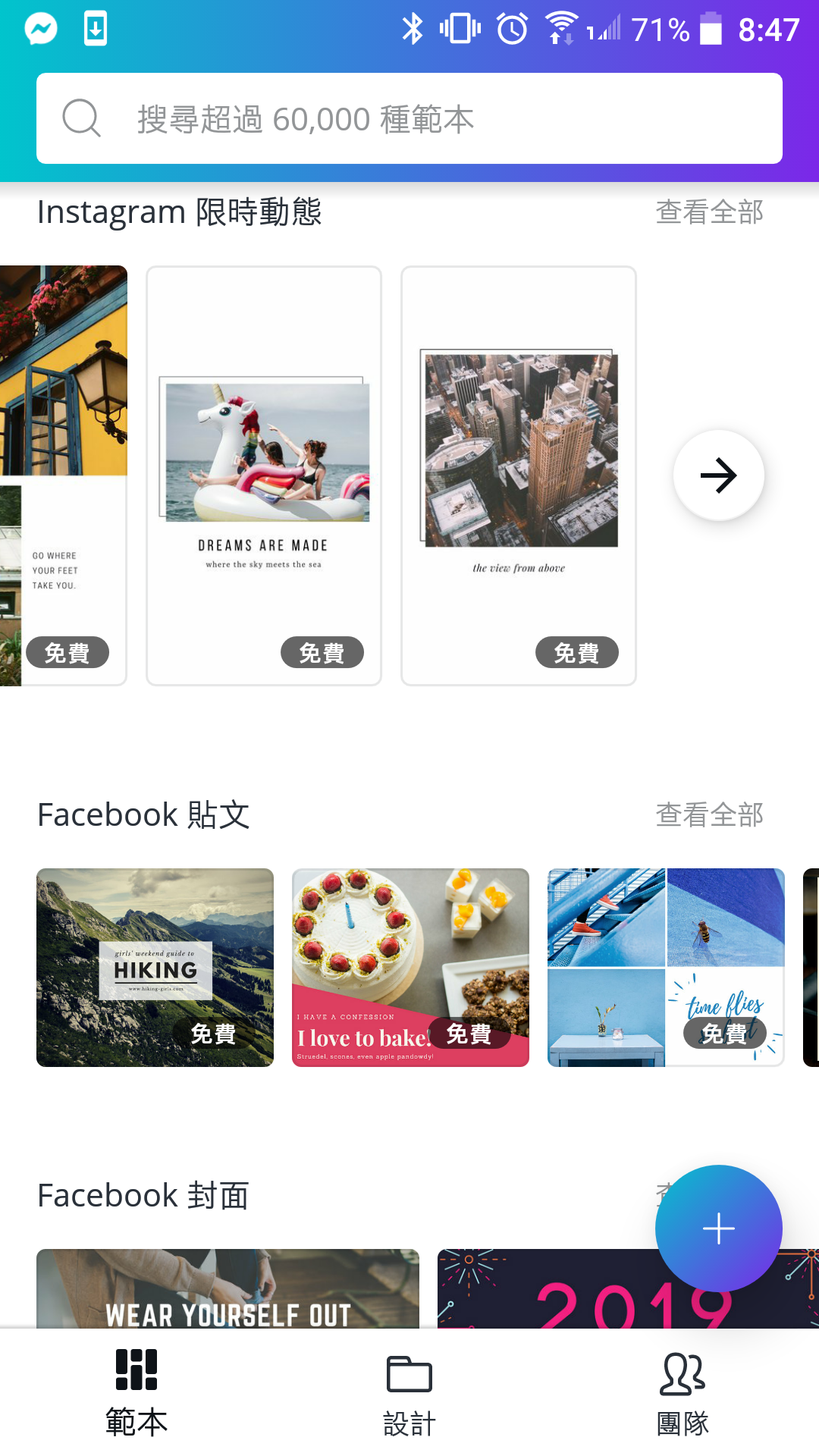Screen dimensions: 819x1456
Task: Open the template search box
Action: 409,118
